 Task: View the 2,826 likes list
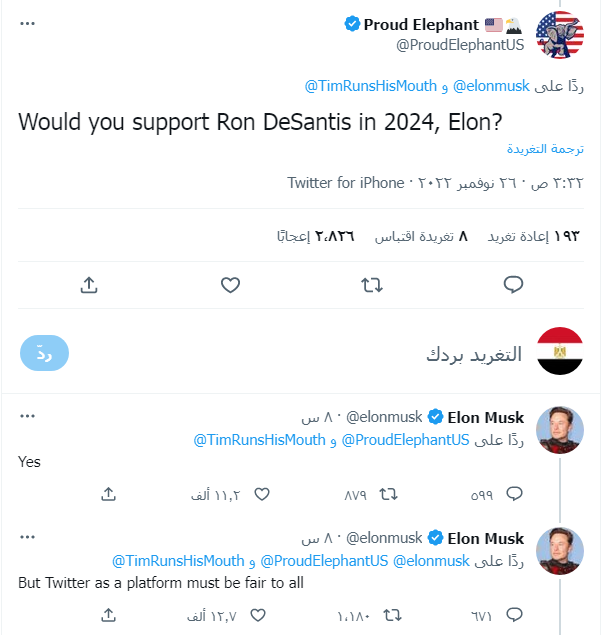(x=315, y=236)
